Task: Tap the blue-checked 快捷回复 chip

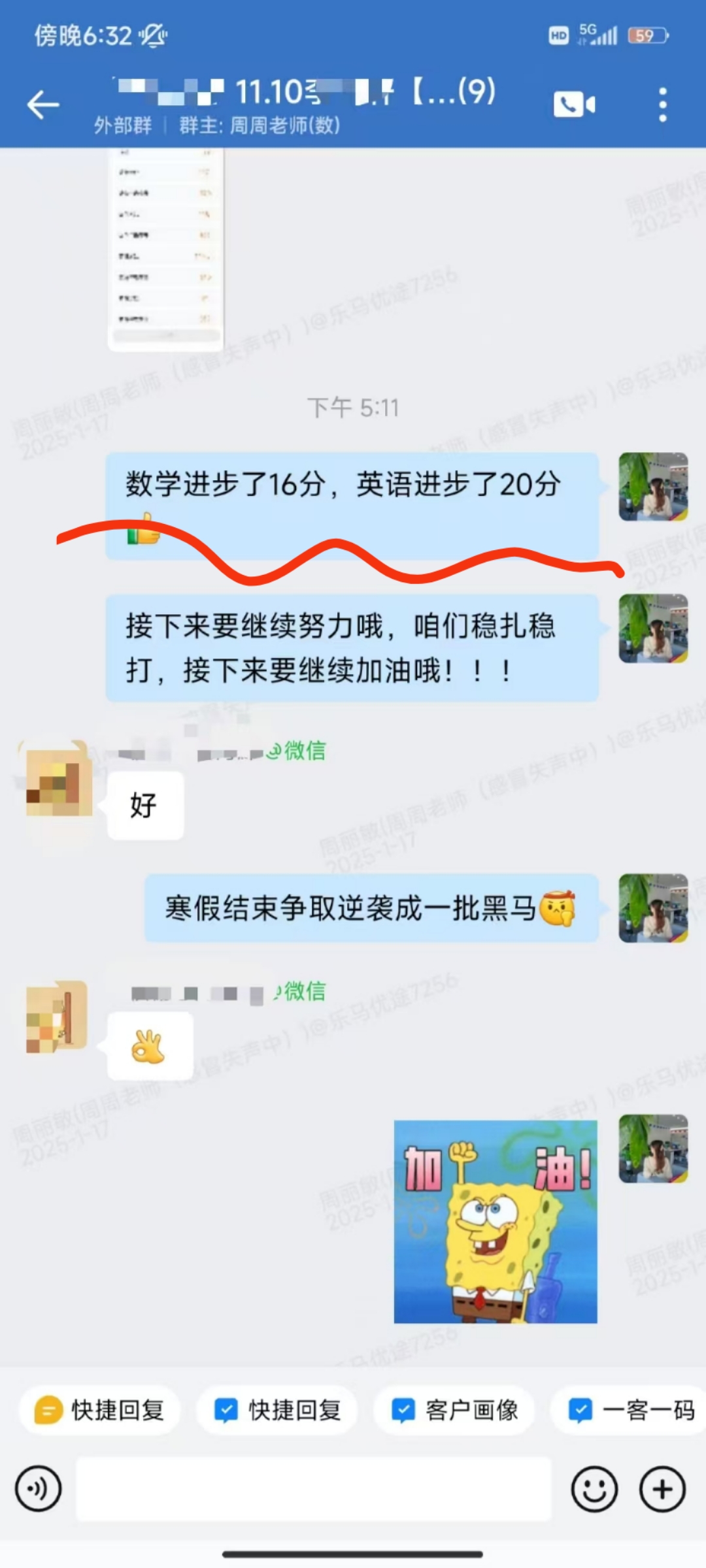Action: pos(277,1410)
